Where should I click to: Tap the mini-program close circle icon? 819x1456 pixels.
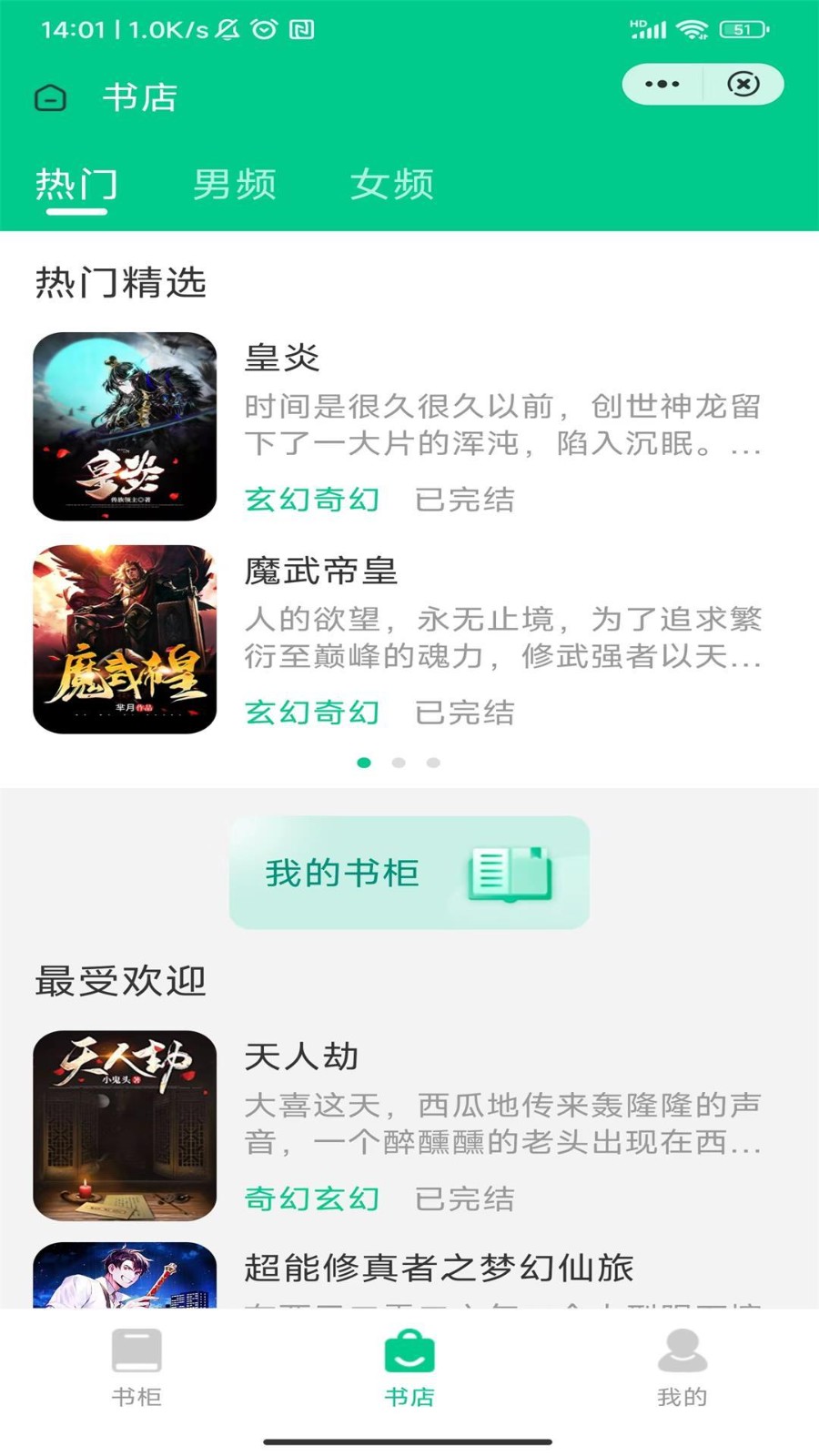tap(744, 84)
